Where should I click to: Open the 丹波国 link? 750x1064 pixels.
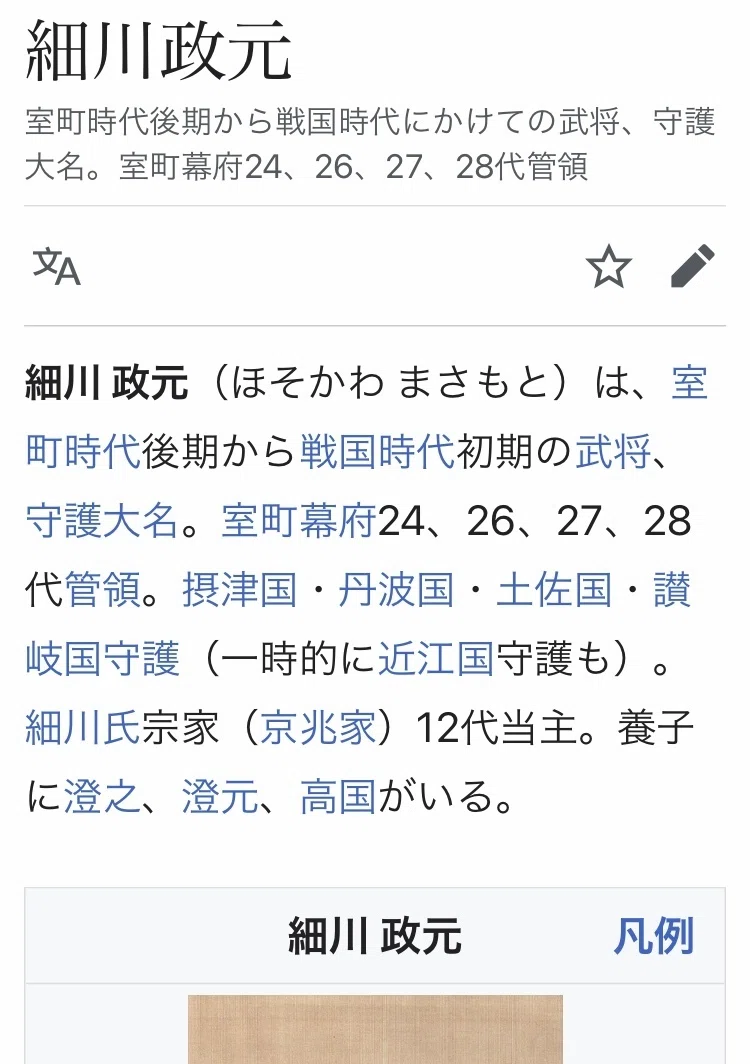396,589
